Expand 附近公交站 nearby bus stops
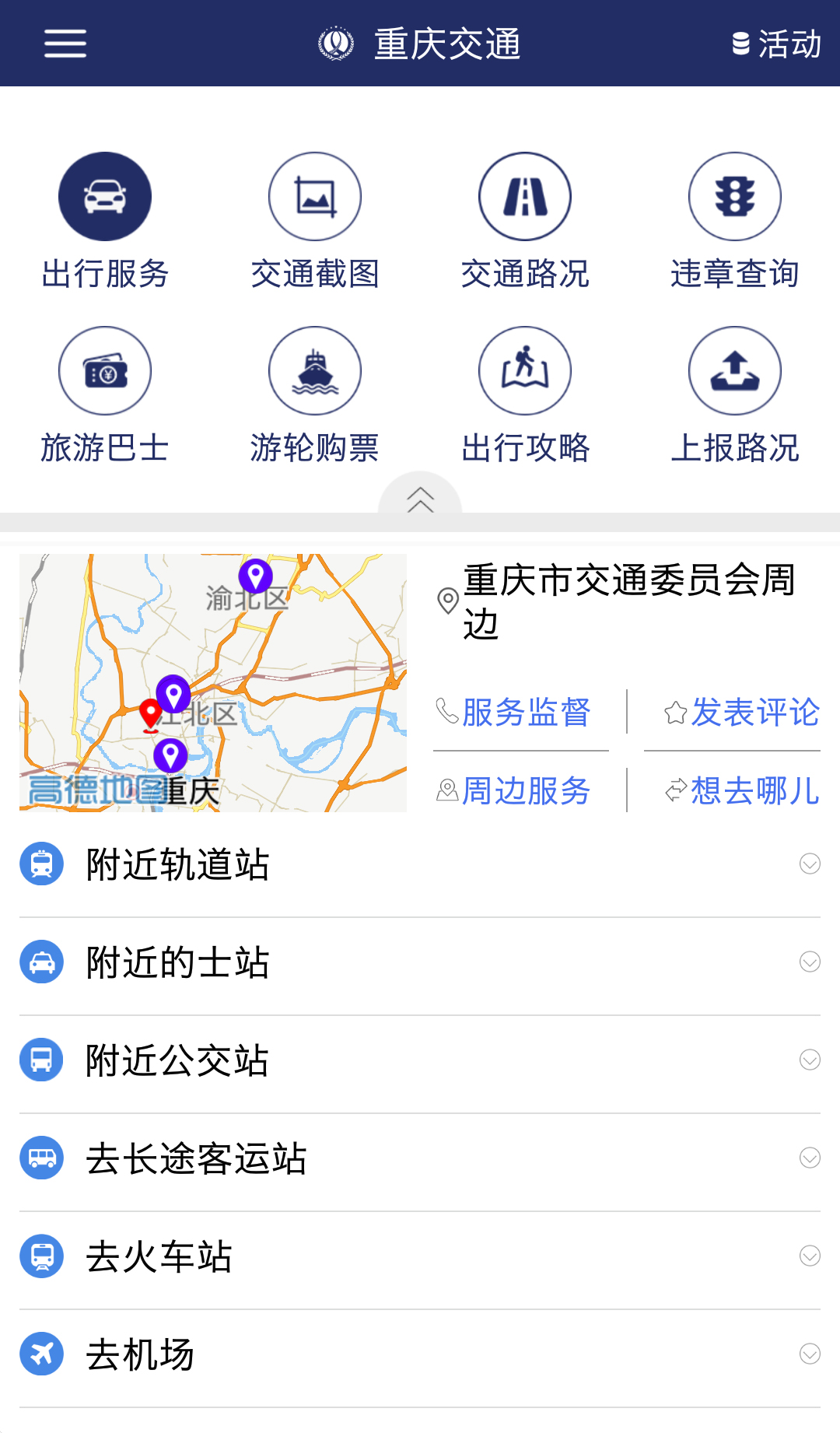The image size is (840, 1433). (420, 1060)
